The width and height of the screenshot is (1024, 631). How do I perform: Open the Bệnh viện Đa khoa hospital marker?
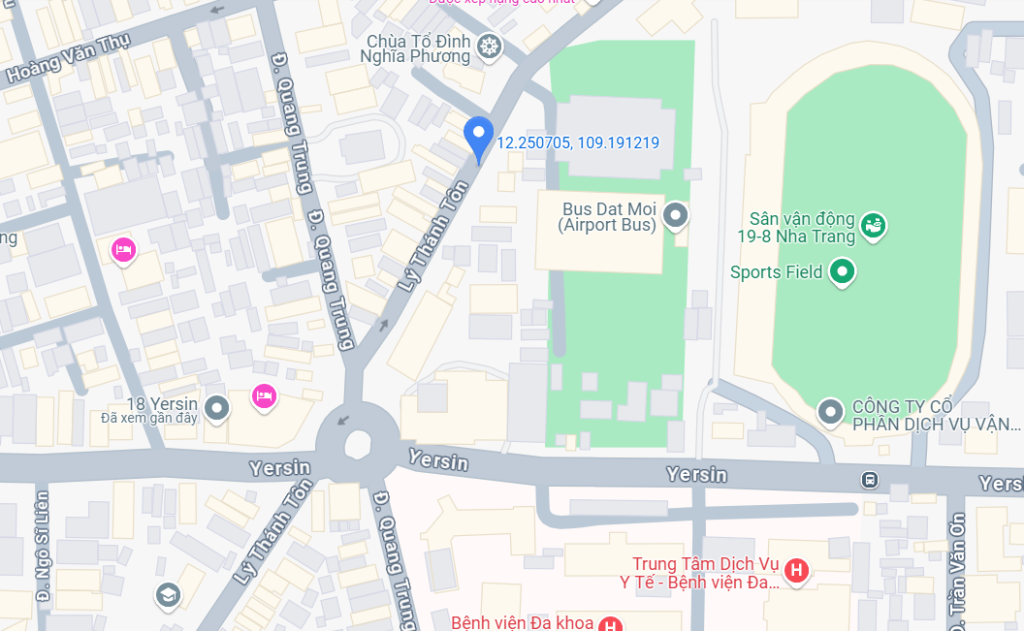609,624
